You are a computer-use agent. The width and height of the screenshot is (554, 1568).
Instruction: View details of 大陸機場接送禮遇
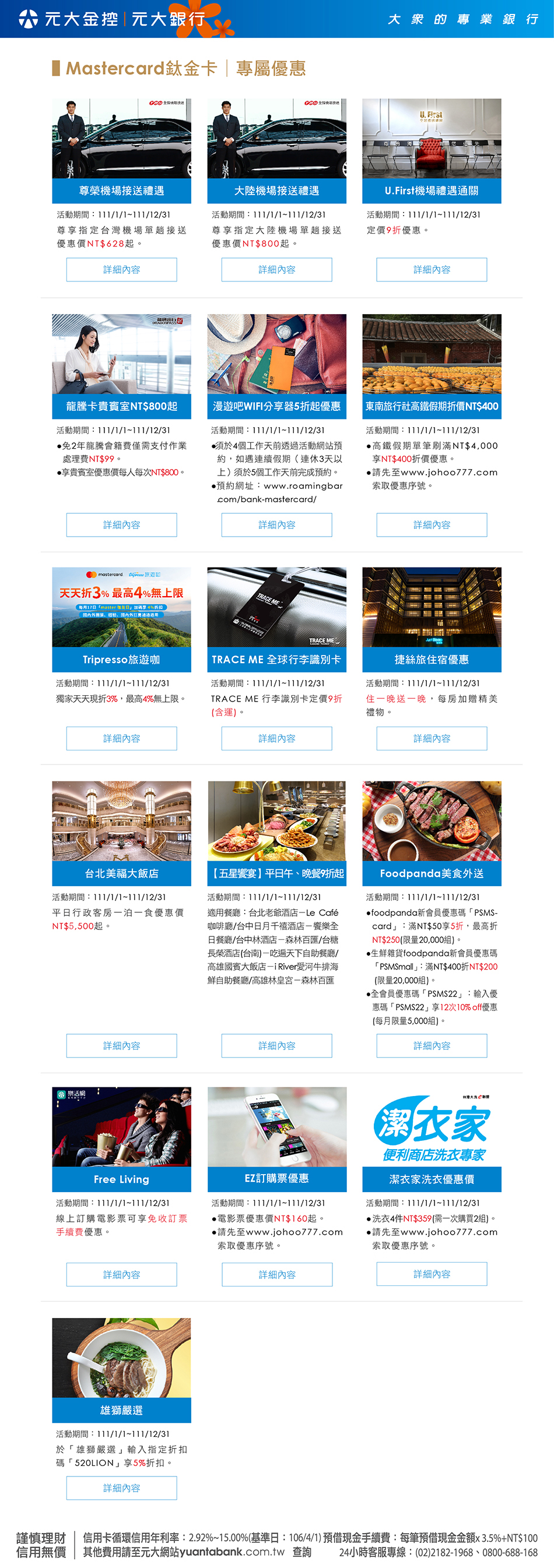(x=276, y=270)
